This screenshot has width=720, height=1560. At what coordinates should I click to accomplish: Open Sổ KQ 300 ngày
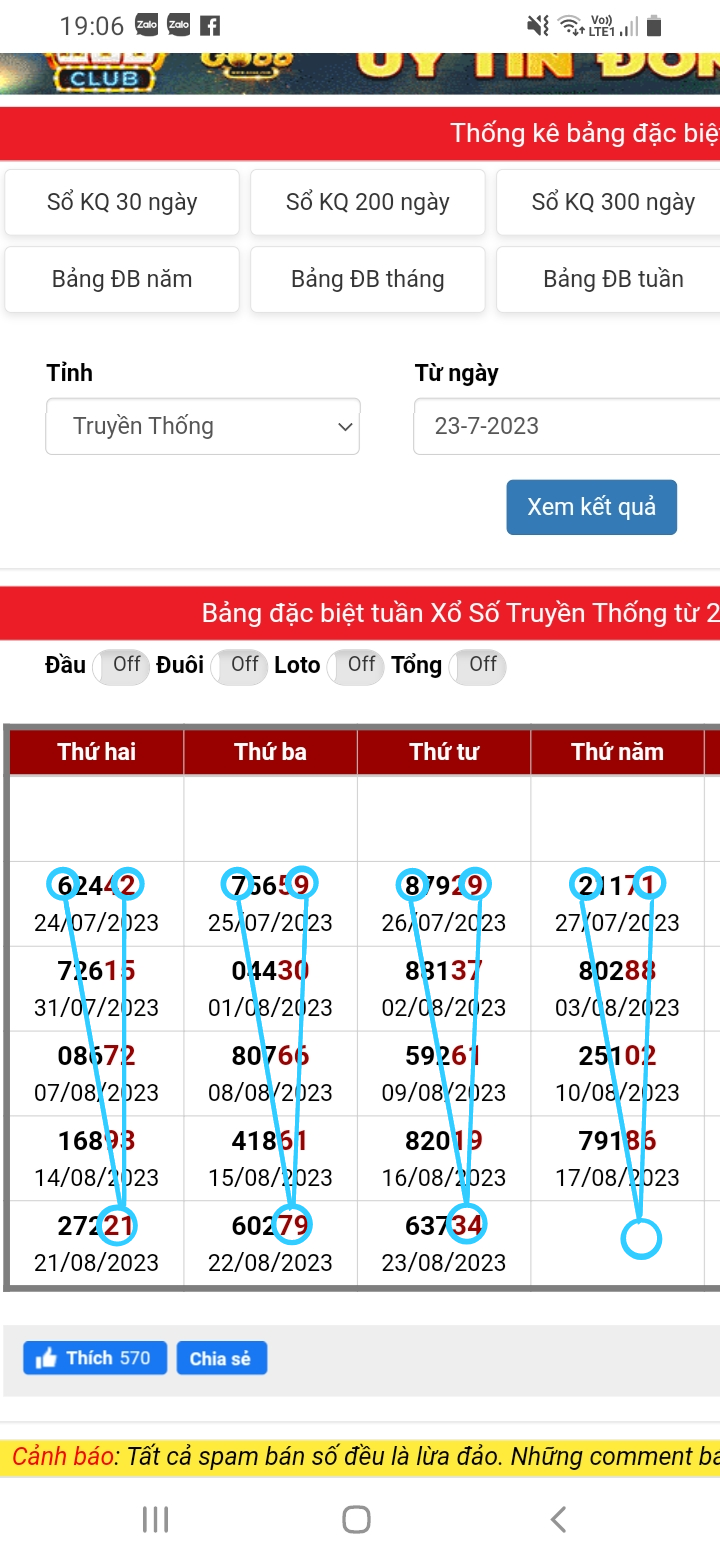tap(608, 202)
